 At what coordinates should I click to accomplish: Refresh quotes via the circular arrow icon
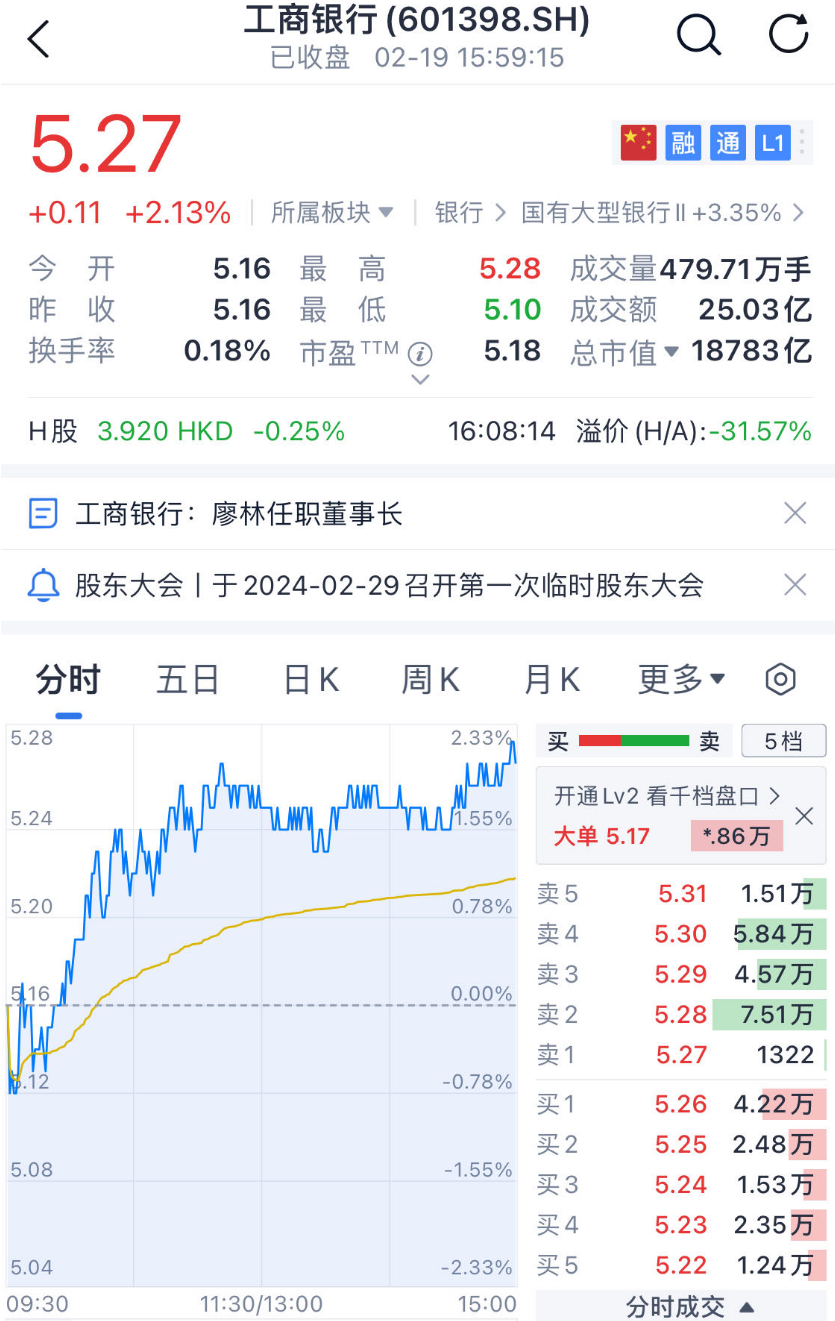pyautogui.click(x=788, y=35)
